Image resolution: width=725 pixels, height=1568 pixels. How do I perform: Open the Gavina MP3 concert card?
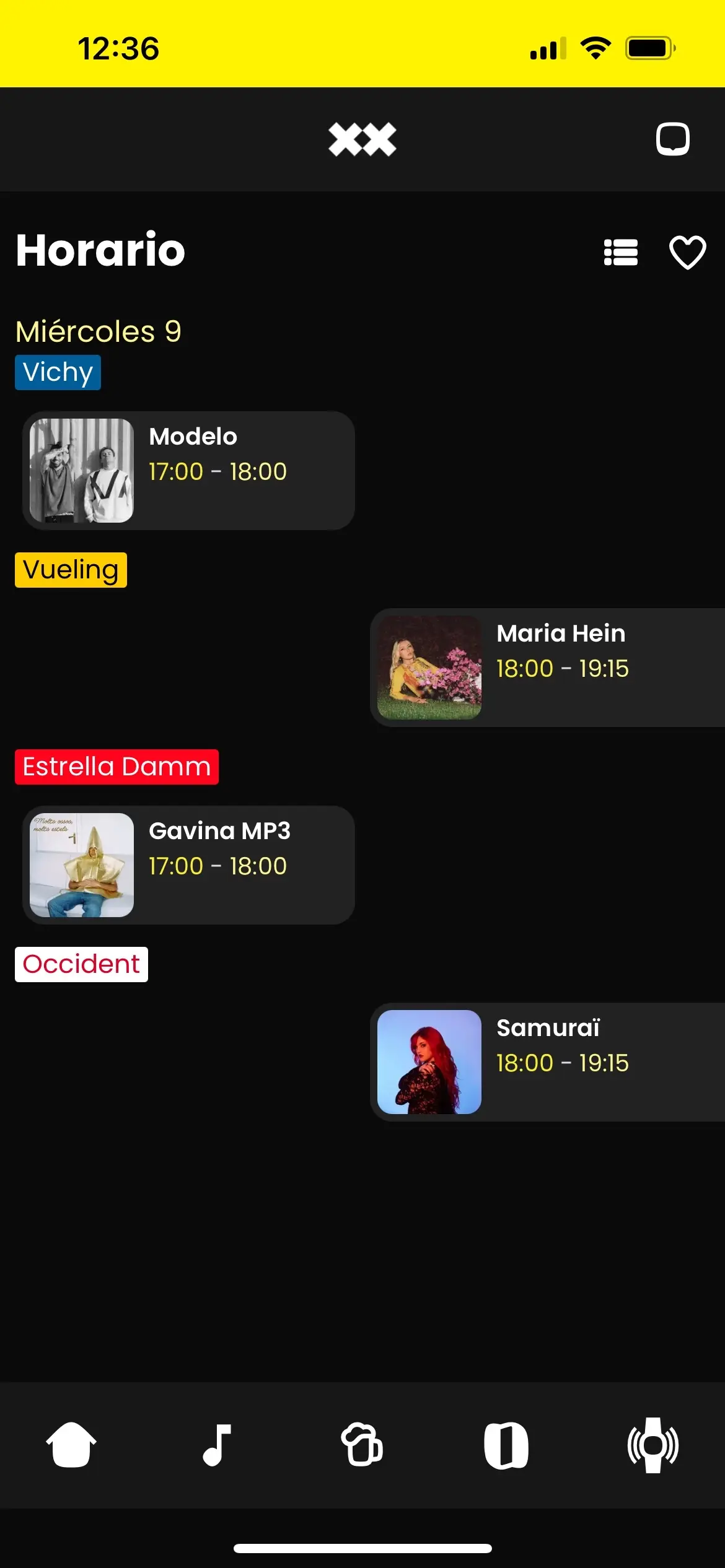tap(188, 865)
